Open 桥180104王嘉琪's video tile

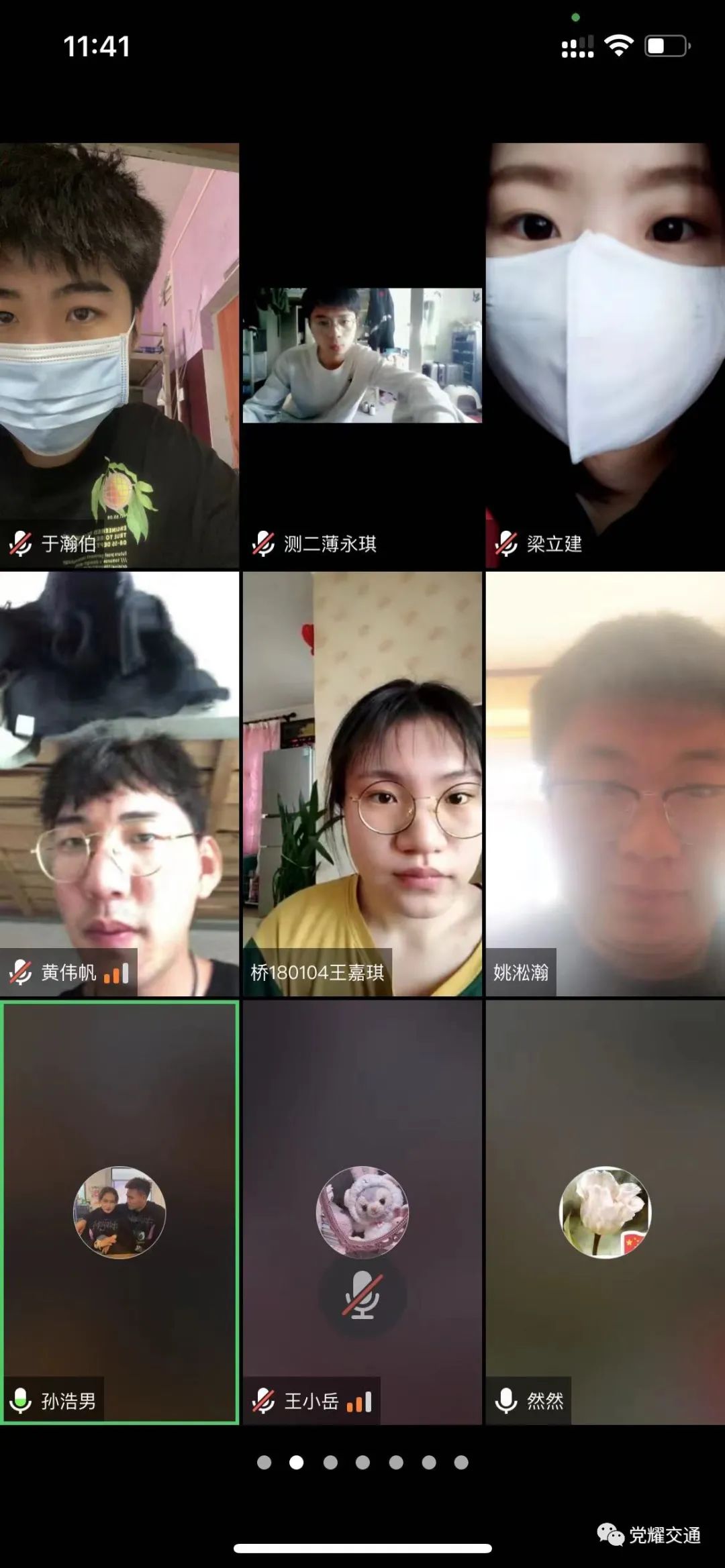(x=362, y=784)
